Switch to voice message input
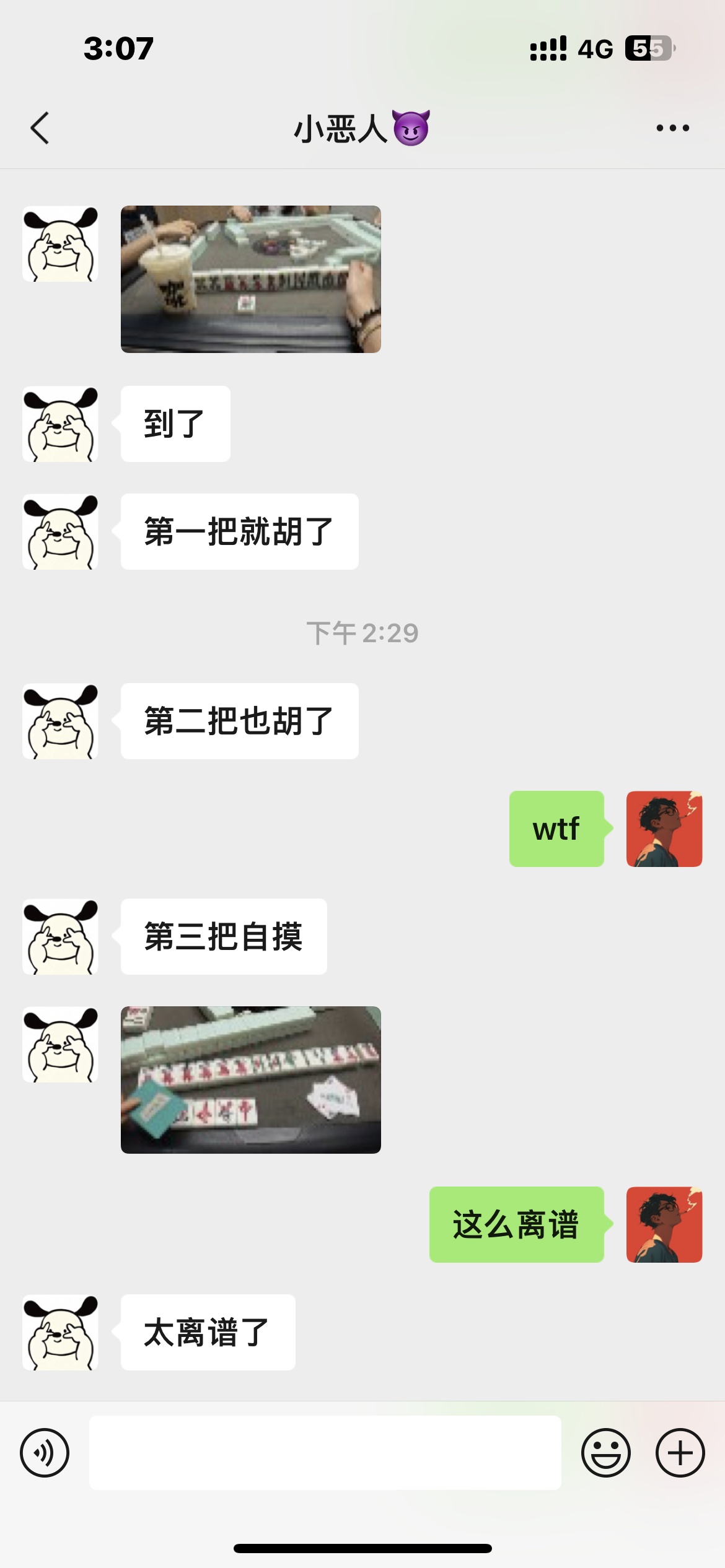 tap(45, 1453)
